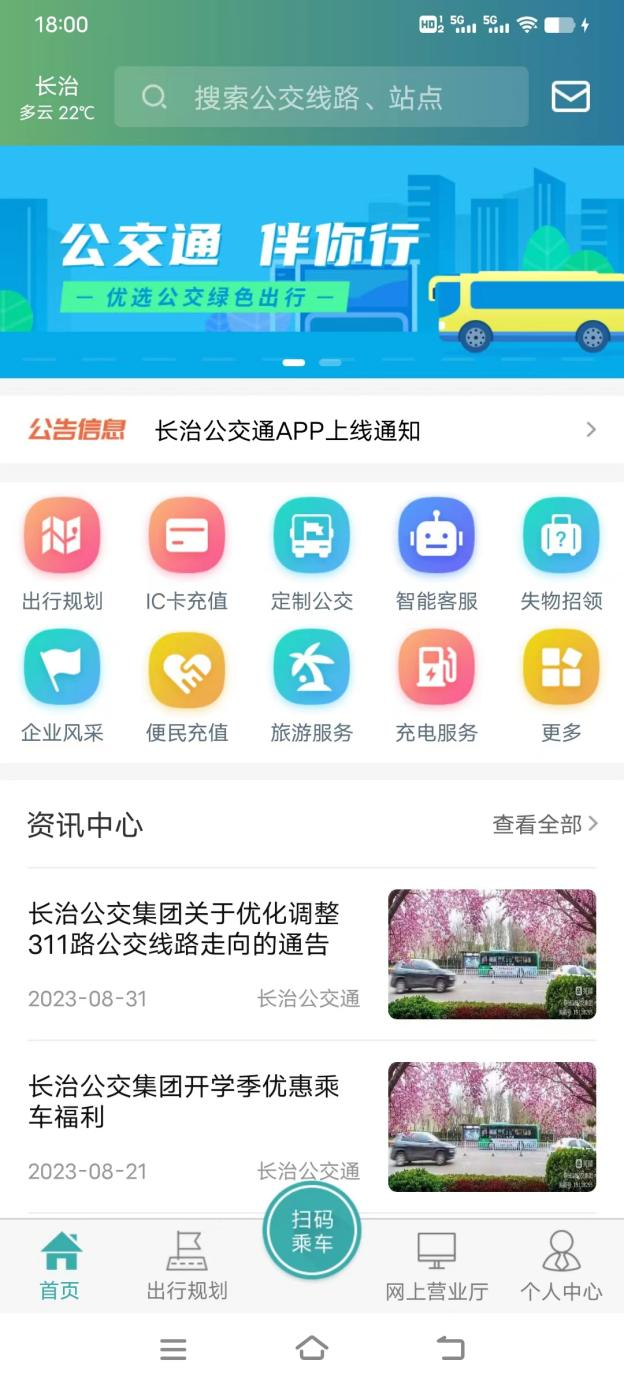Open the mail envelope icon
Screen dimensions: 624x1386
571,97
